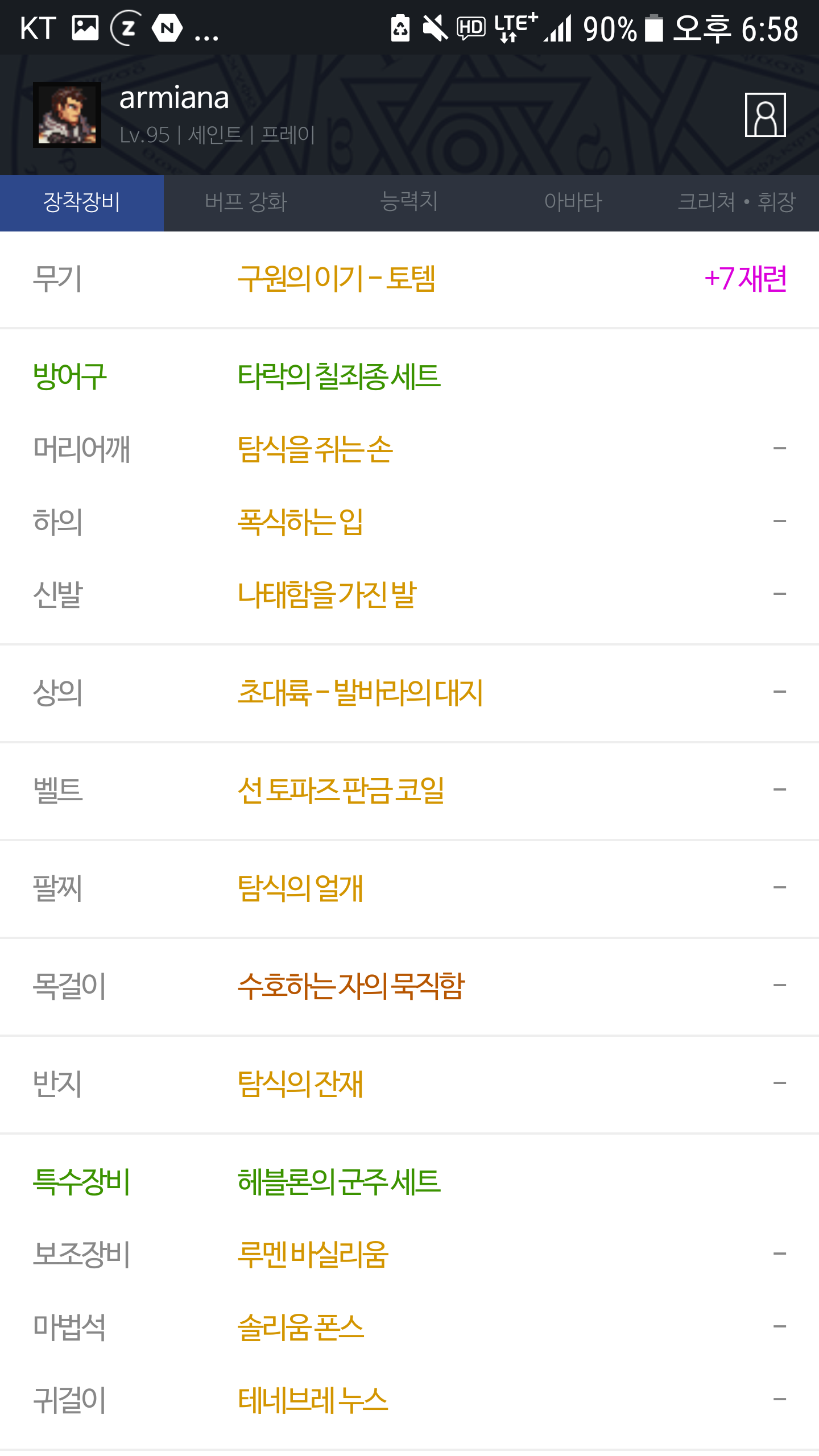This screenshot has height=1456, width=819.
Task: Switch to the 버프 강화 tab
Action: point(246,202)
